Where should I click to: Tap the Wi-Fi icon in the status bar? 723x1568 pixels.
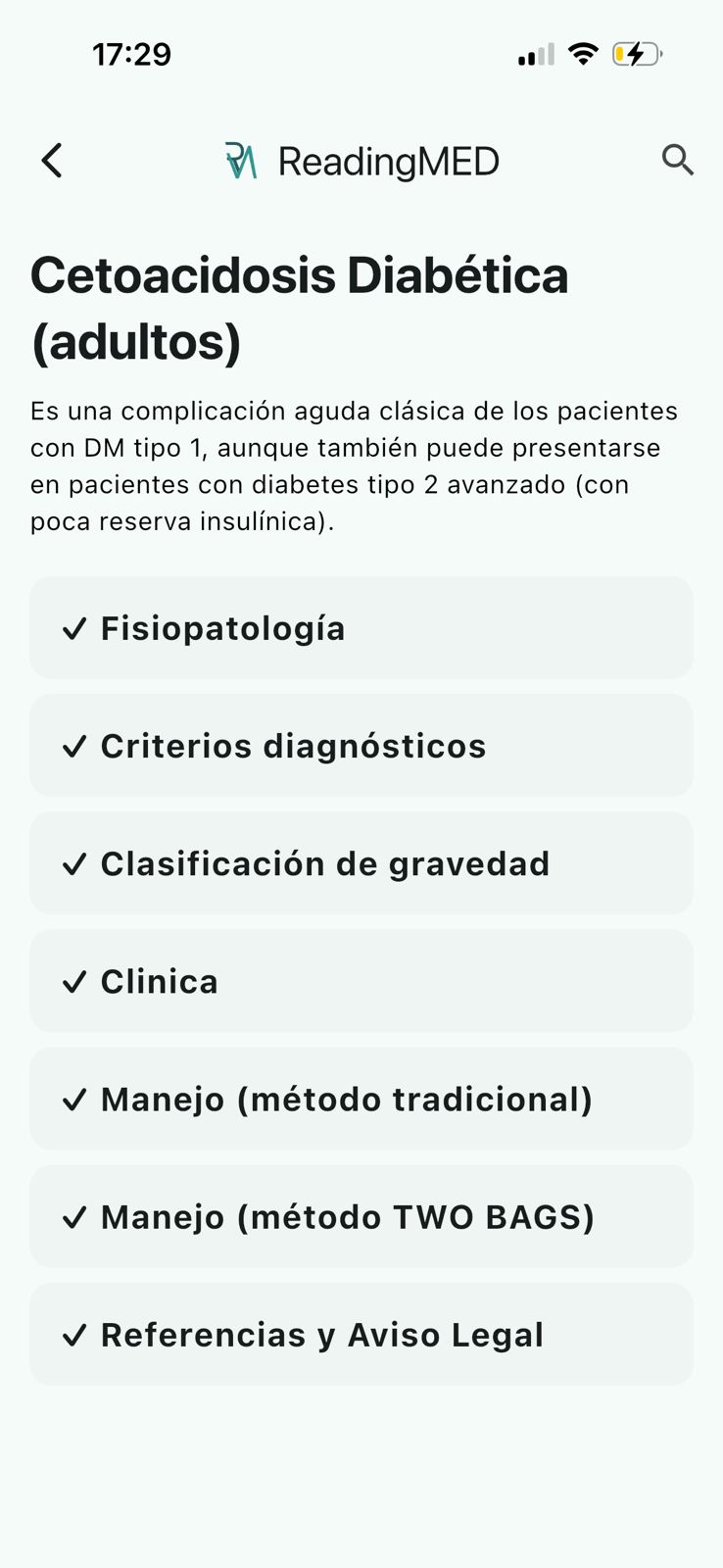pyautogui.click(x=583, y=54)
